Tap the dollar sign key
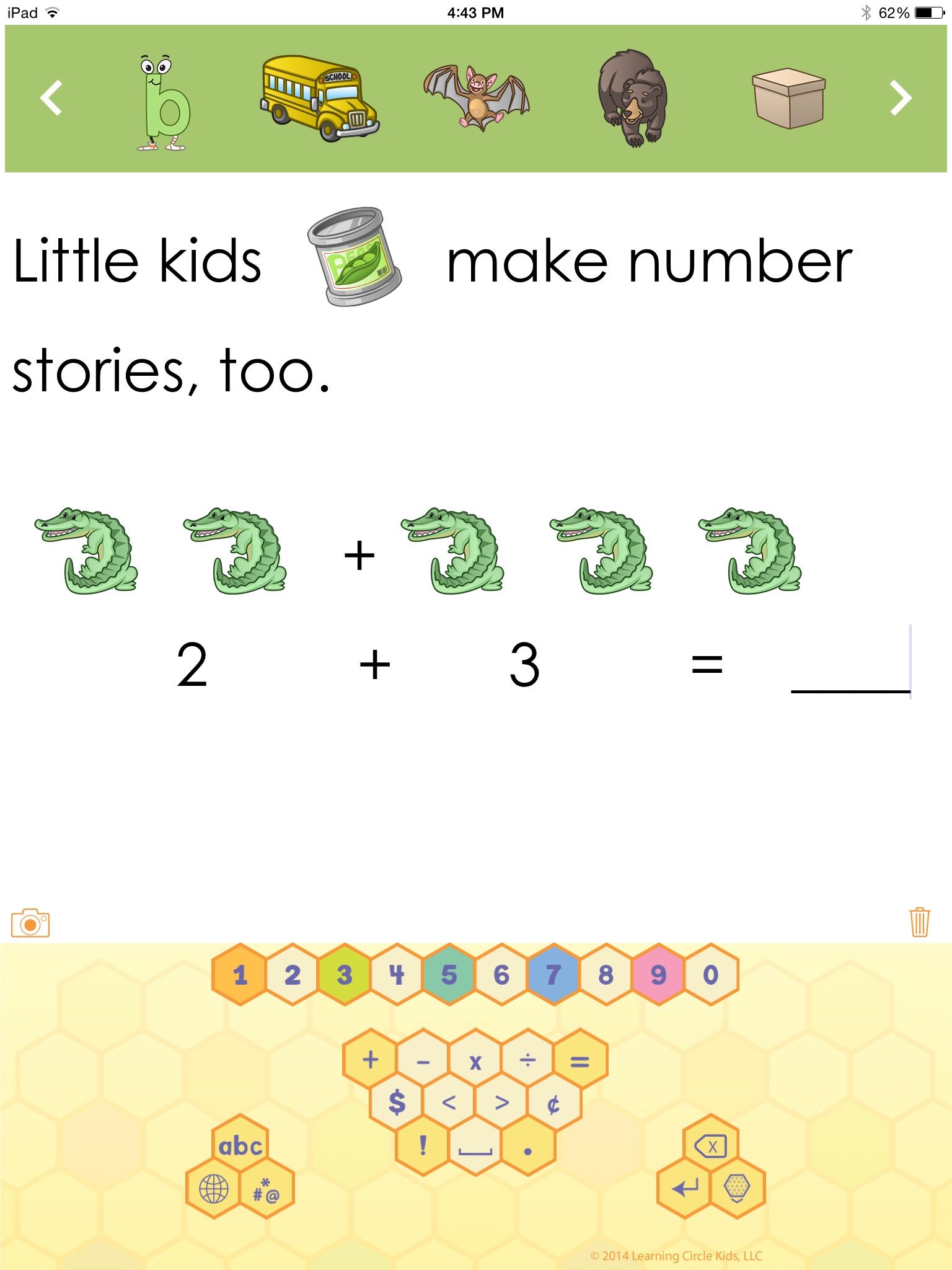The image size is (952, 1270). (397, 1103)
